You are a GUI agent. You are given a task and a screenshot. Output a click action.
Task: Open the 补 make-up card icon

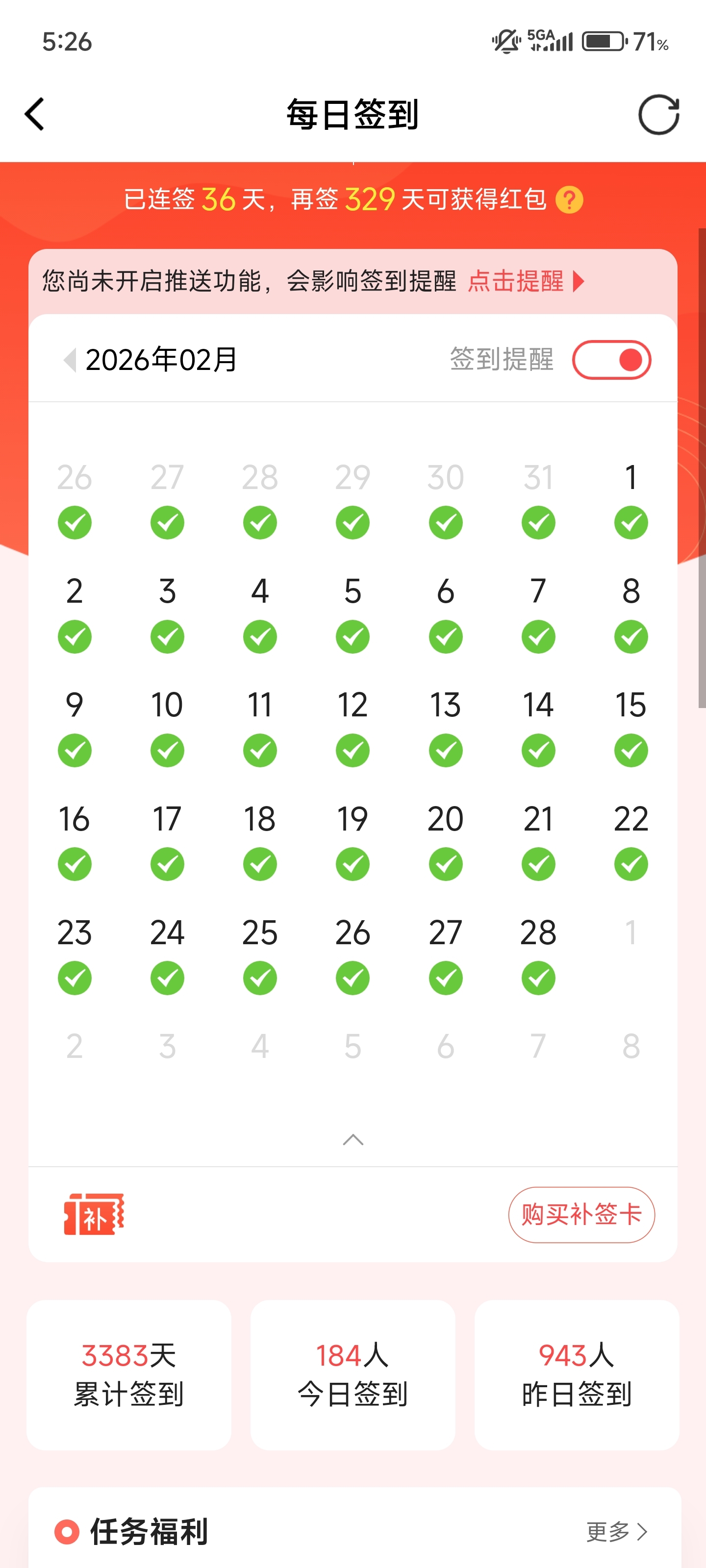[x=94, y=1214]
